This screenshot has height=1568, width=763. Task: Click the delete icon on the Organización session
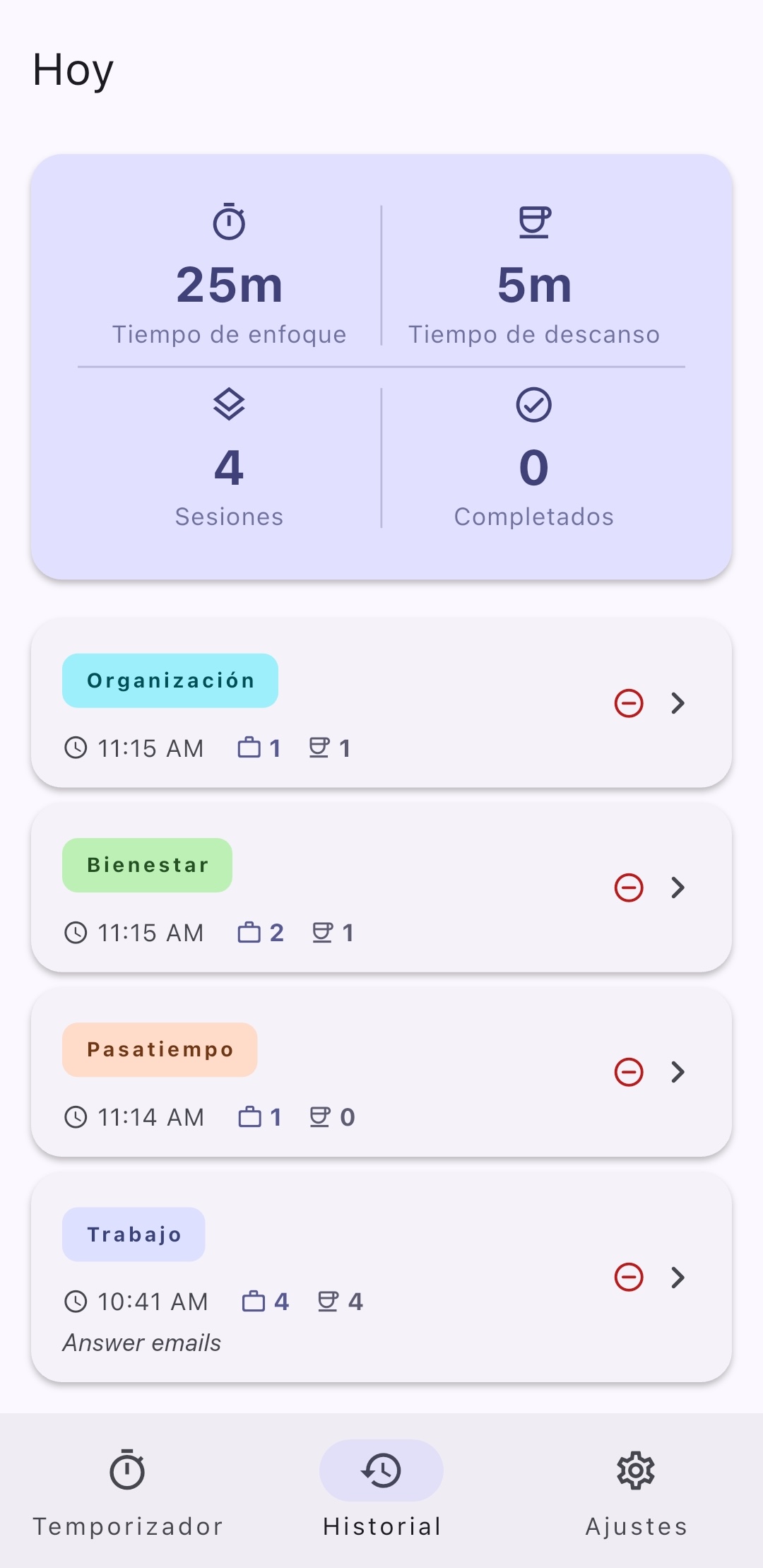point(629,704)
